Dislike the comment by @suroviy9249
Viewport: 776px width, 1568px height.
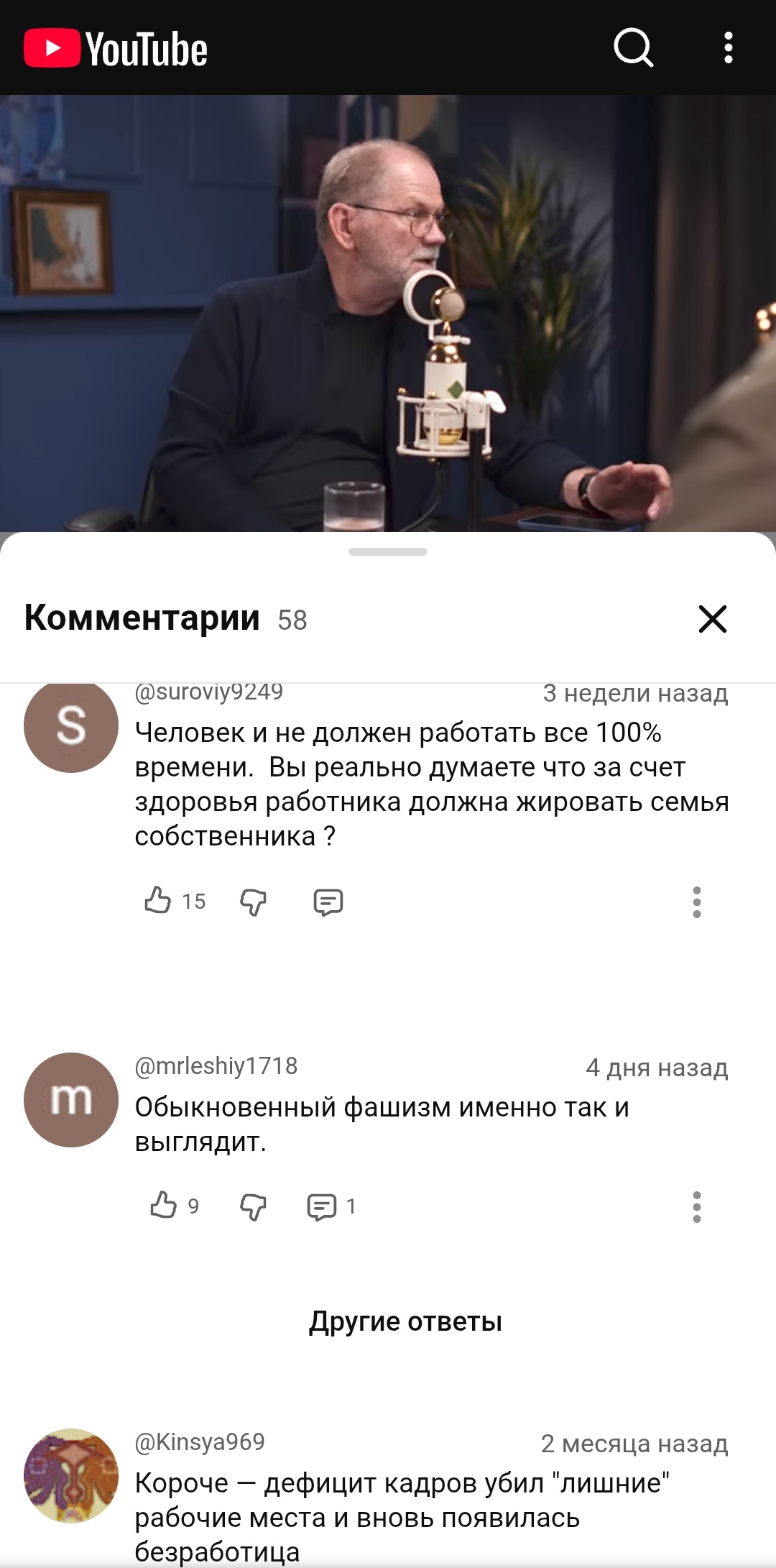[253, 902]
